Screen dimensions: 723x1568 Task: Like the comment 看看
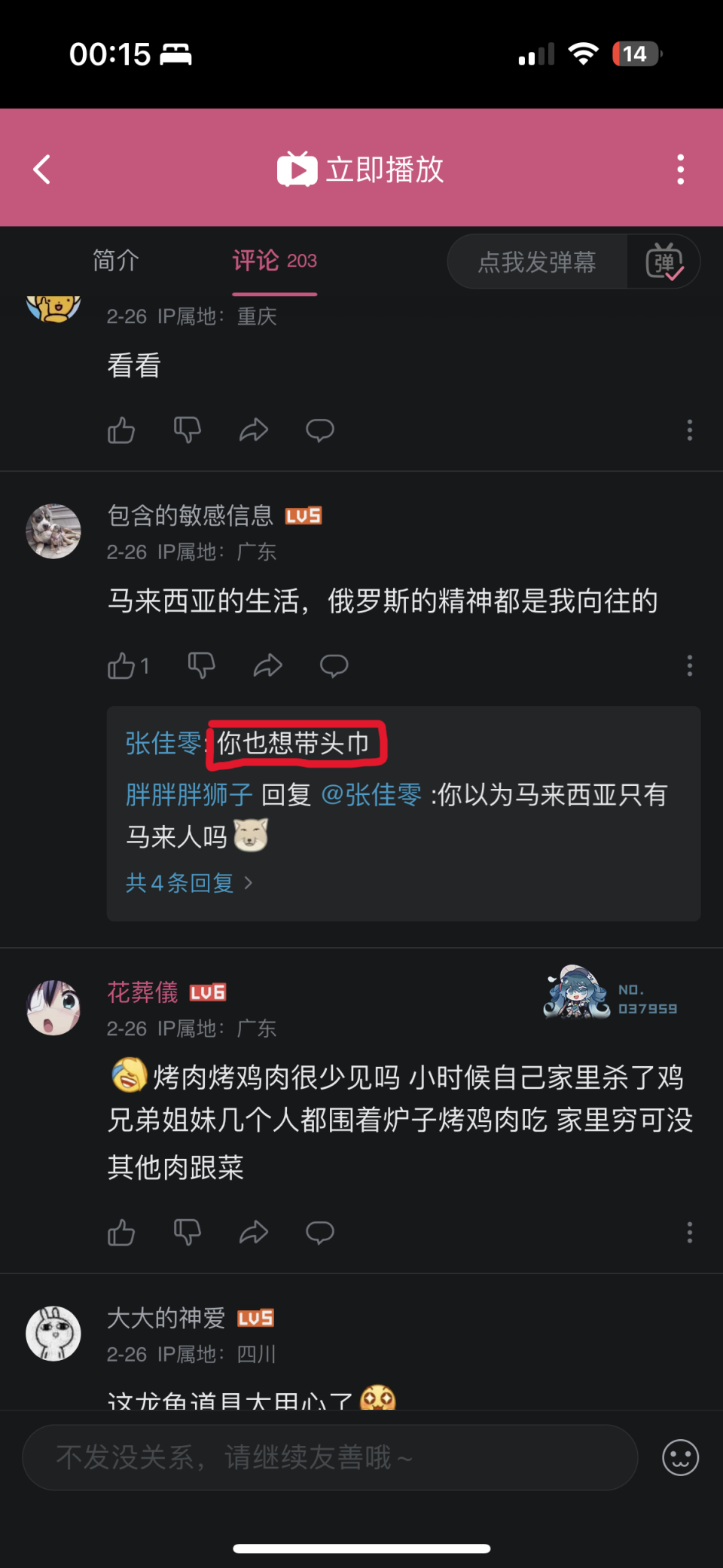click(x=121, y=430)
